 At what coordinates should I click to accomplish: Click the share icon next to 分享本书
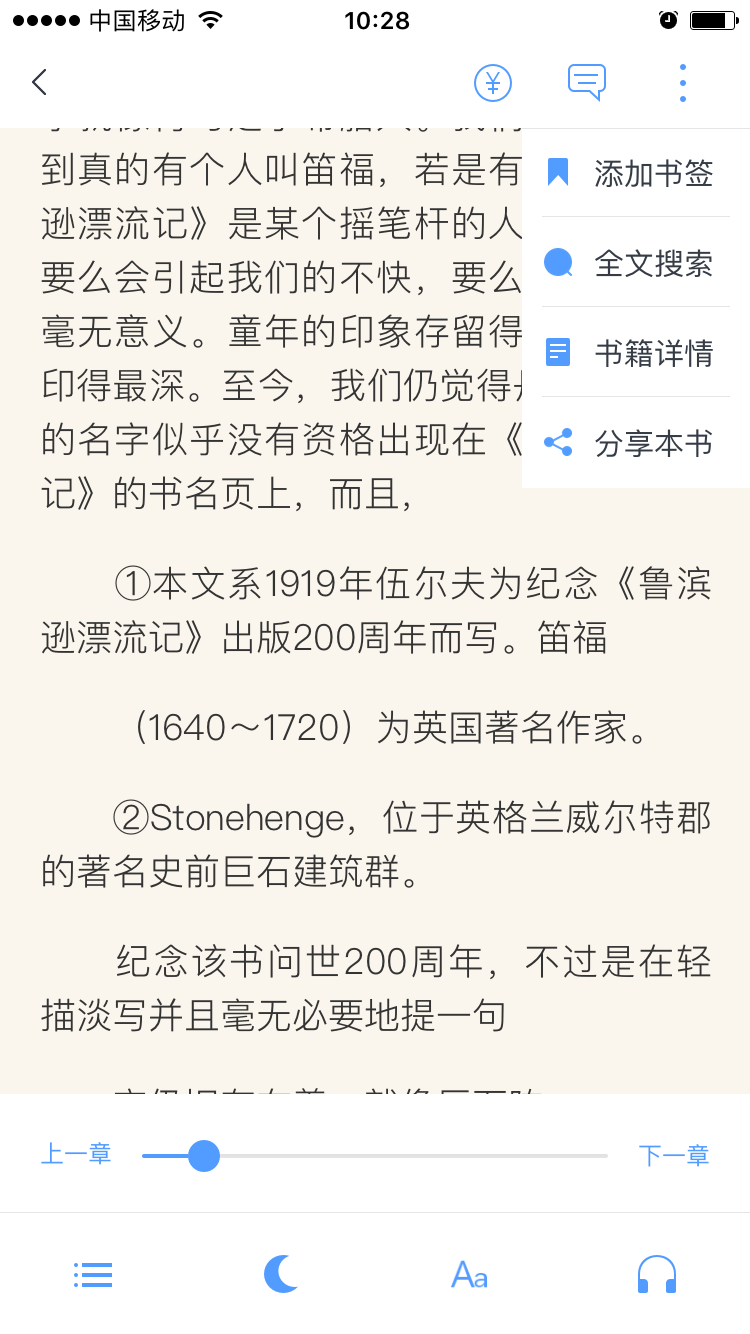coord(559,441)
